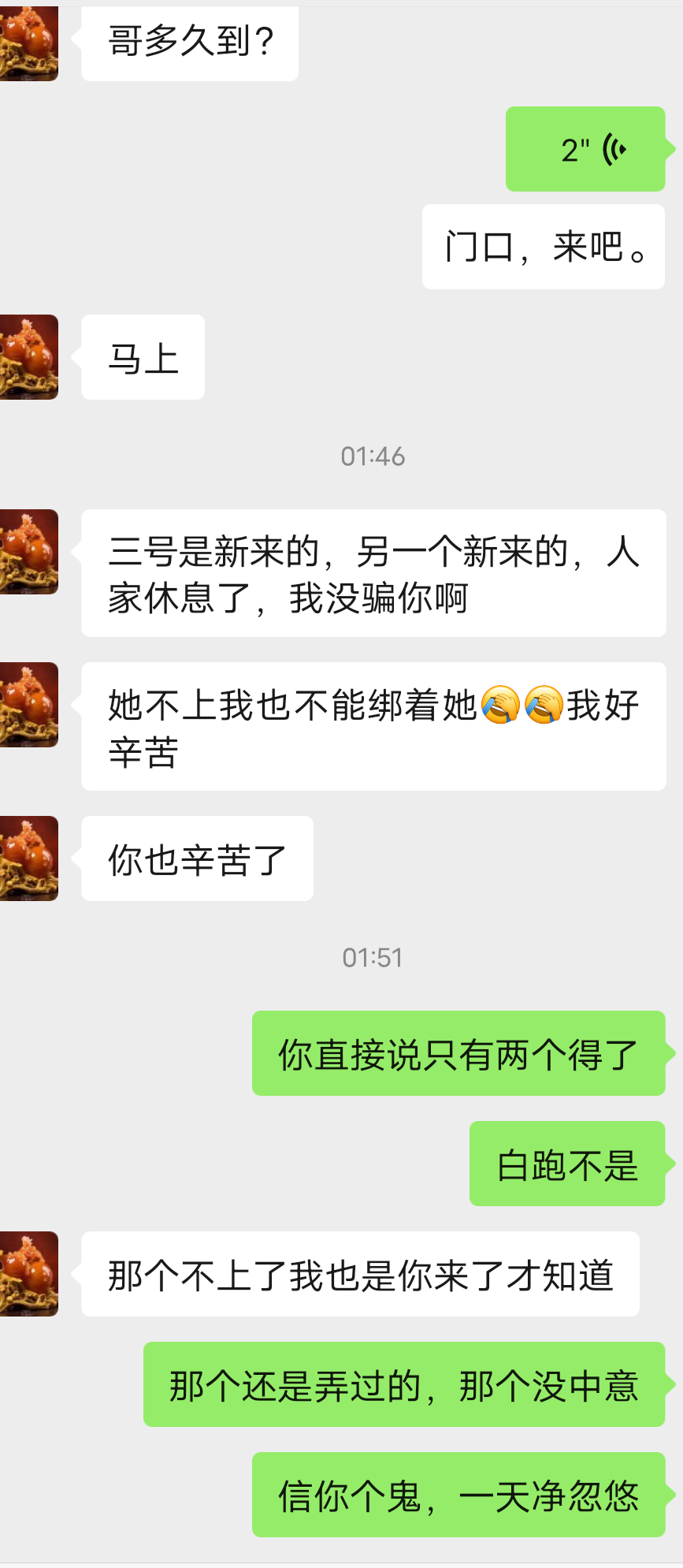Viewport: 683px width, 1568px height.
Task: Tap the 01:51 timestamp
Action: click(371, 958)
